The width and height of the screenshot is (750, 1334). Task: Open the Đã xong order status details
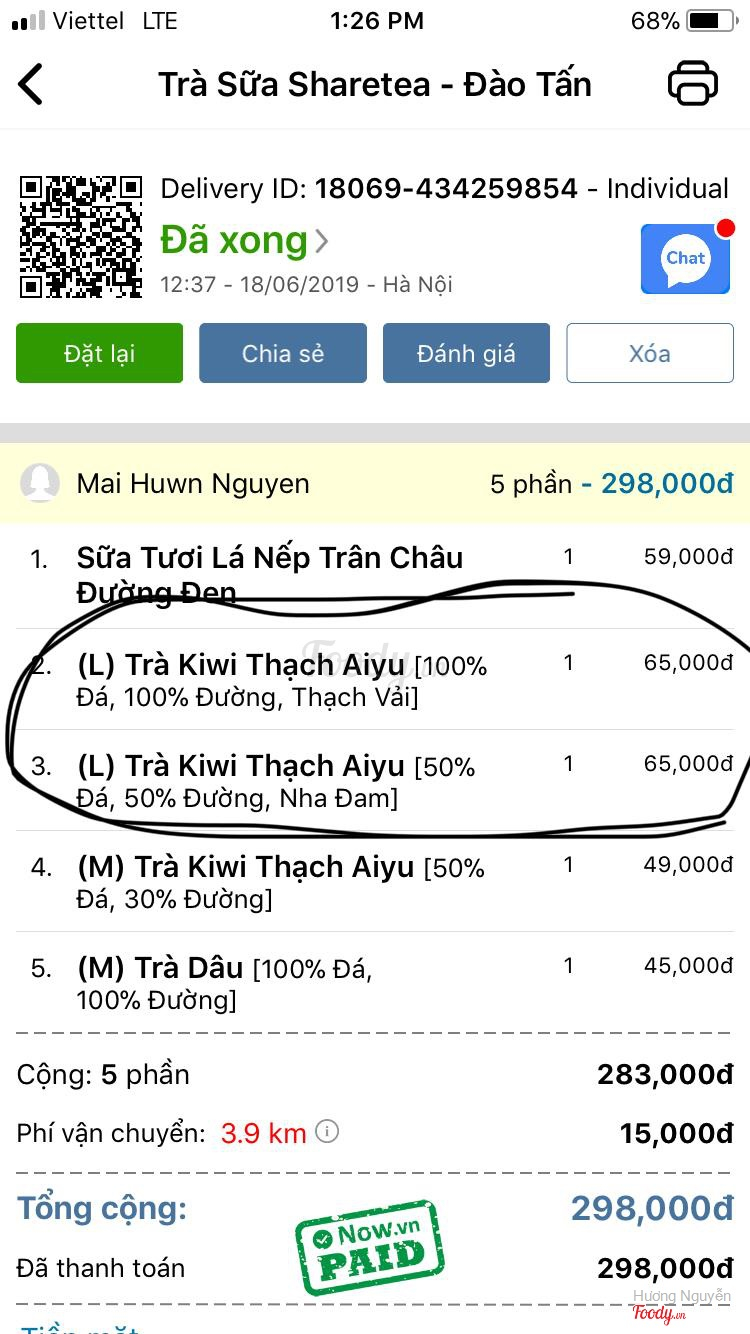click(244, 241)
